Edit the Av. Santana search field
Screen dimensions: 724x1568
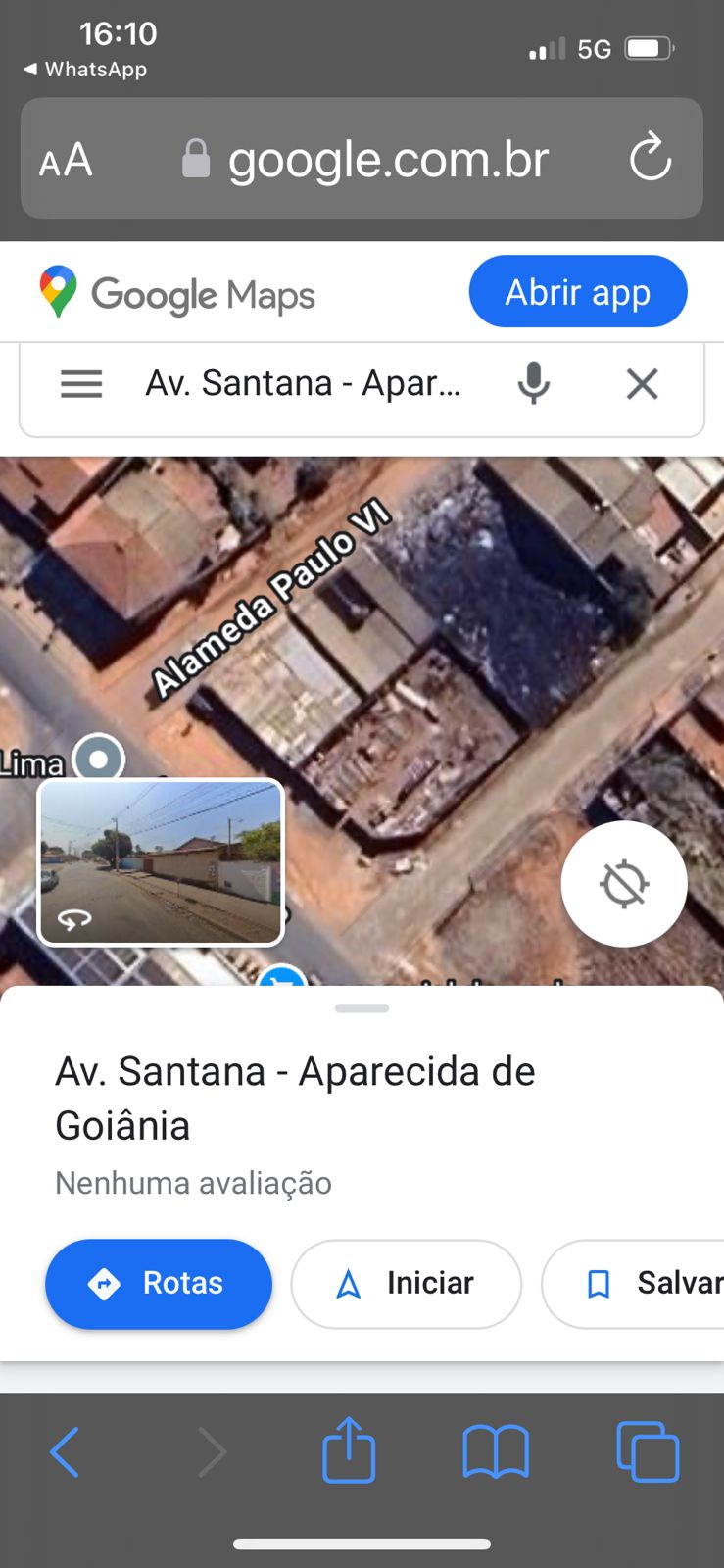[303, 383]
